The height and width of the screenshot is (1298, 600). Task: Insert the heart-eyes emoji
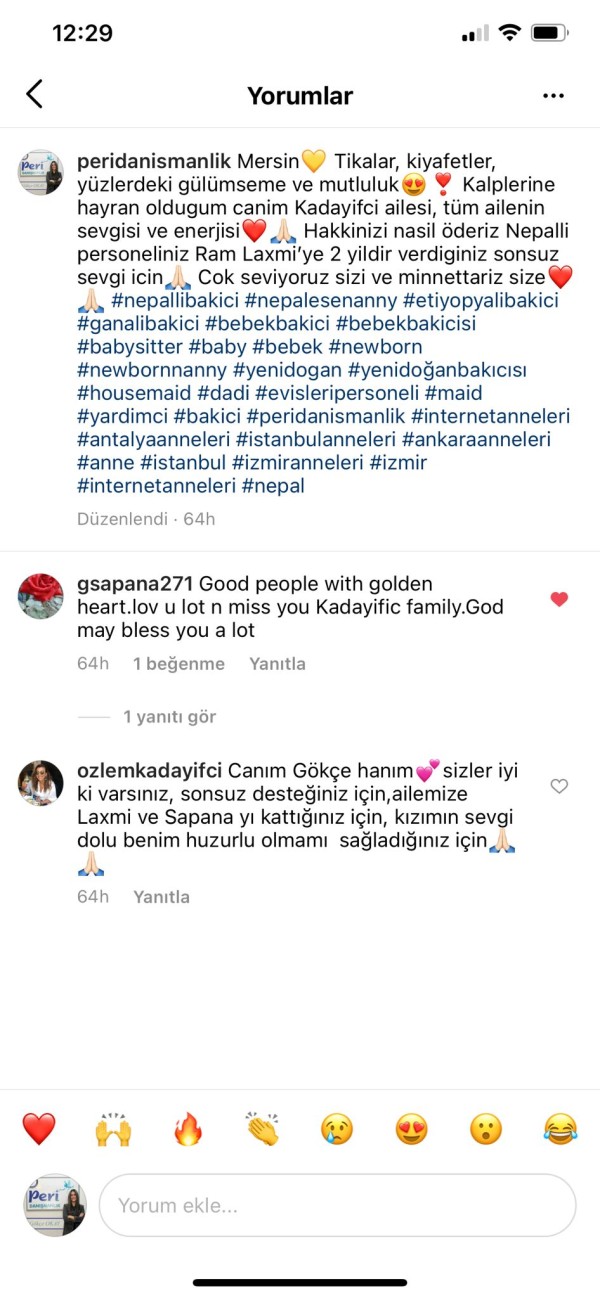tap(411, 1129)
